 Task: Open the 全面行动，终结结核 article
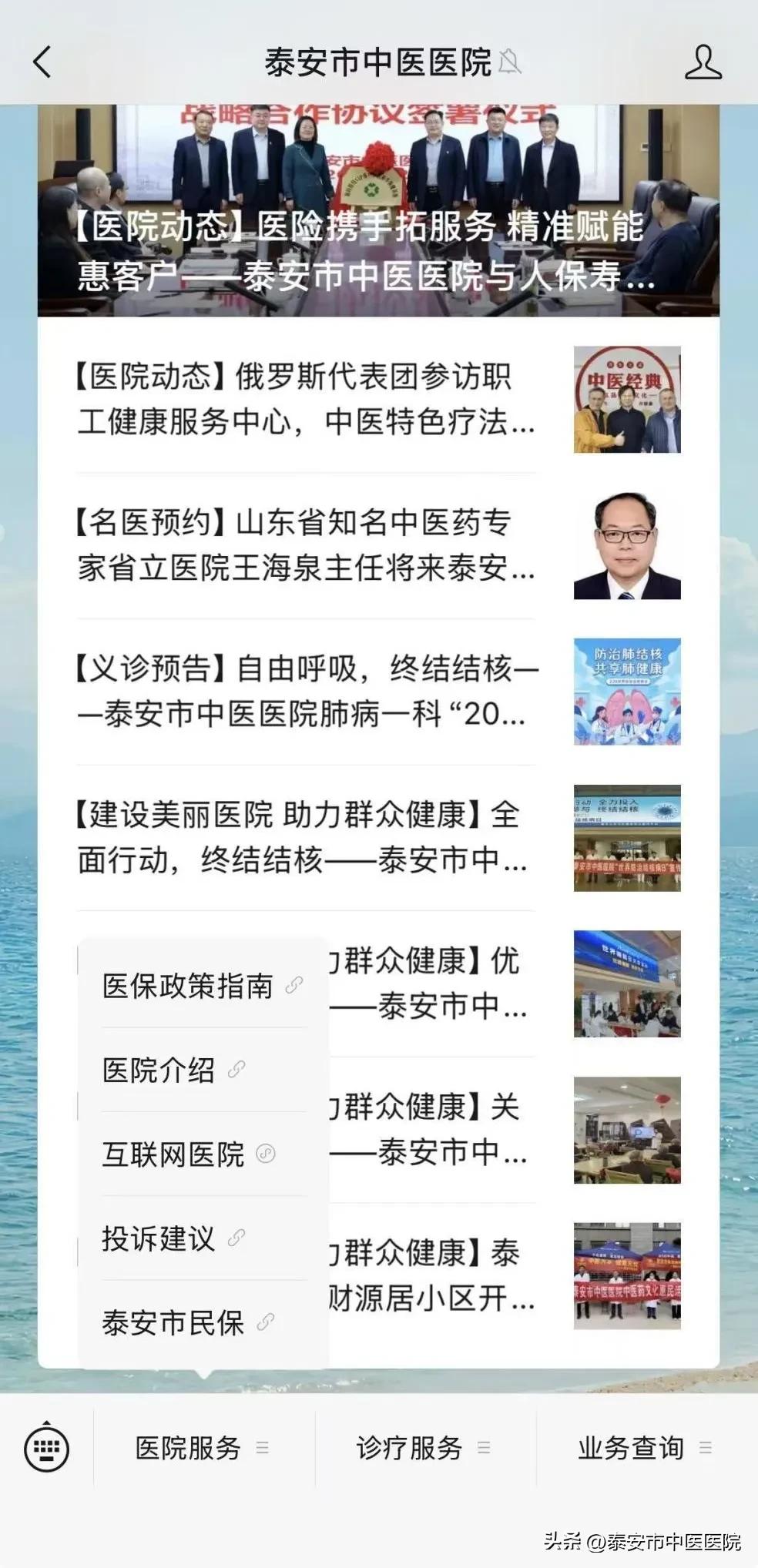308,837
